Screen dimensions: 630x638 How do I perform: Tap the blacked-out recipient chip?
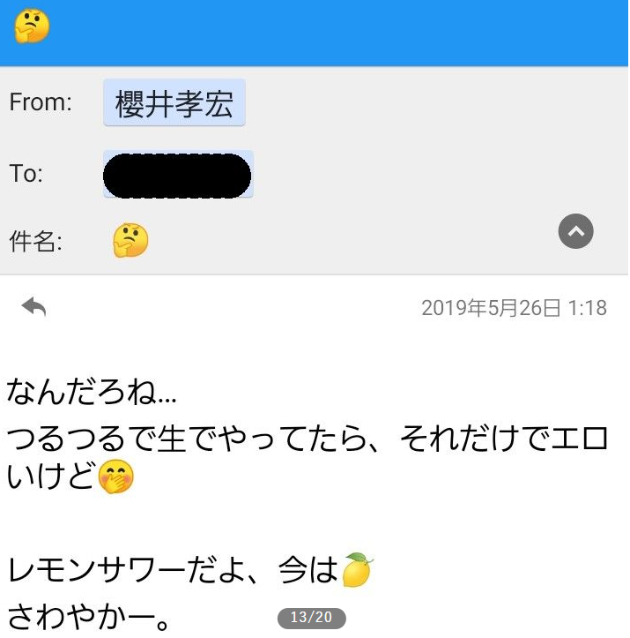tap(177, 175)
